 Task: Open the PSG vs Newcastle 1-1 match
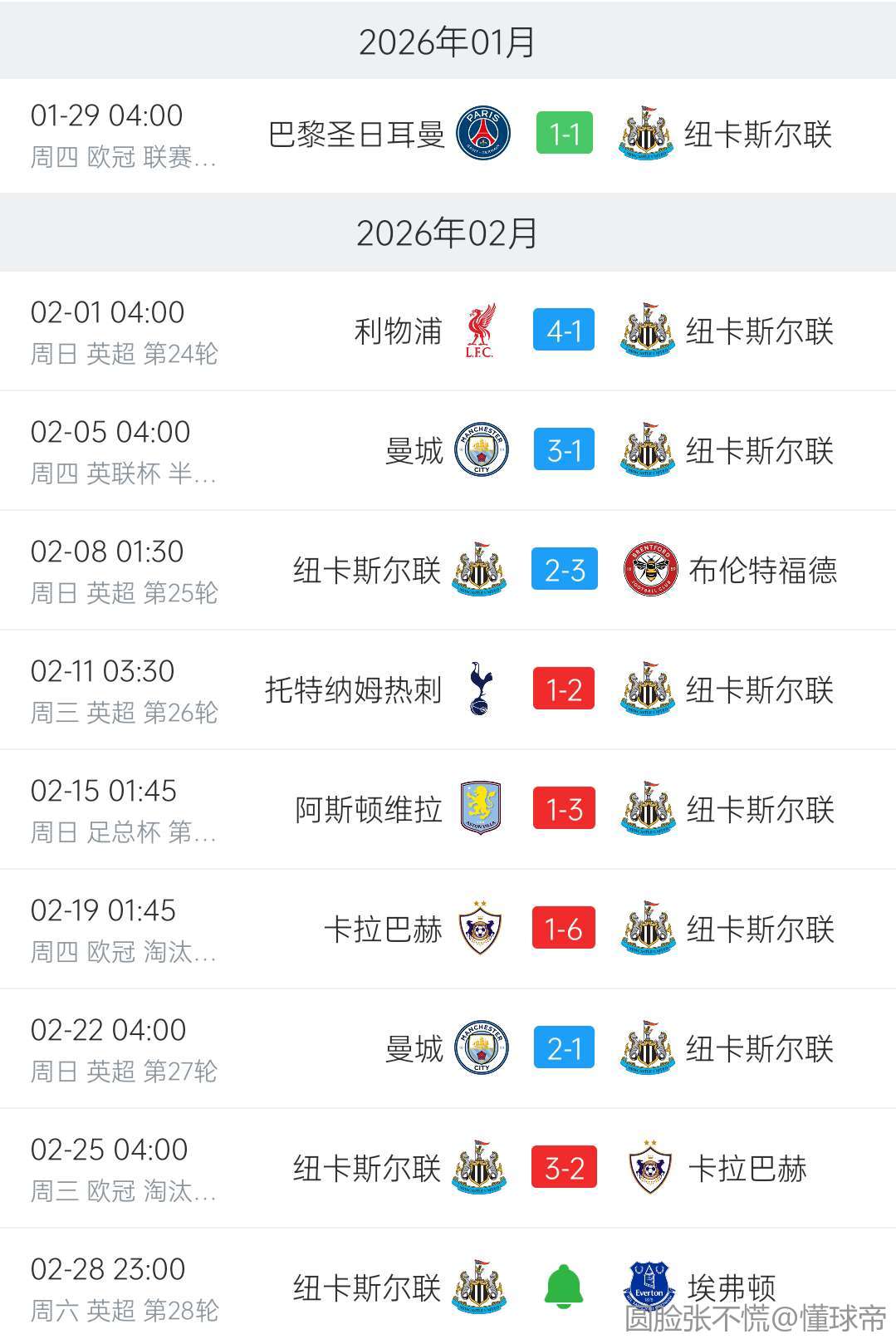564,135
